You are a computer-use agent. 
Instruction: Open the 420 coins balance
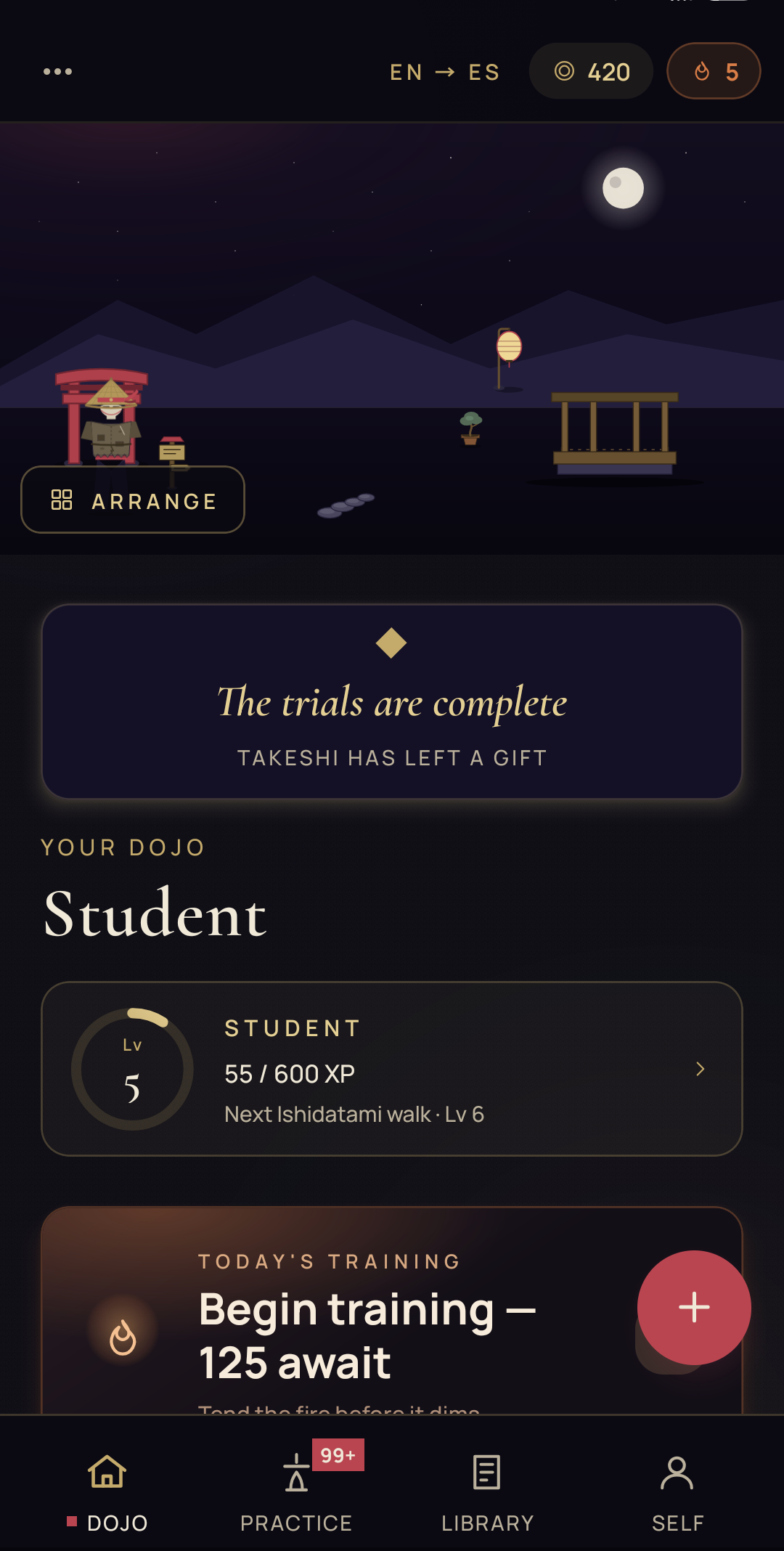click(591, 71)
